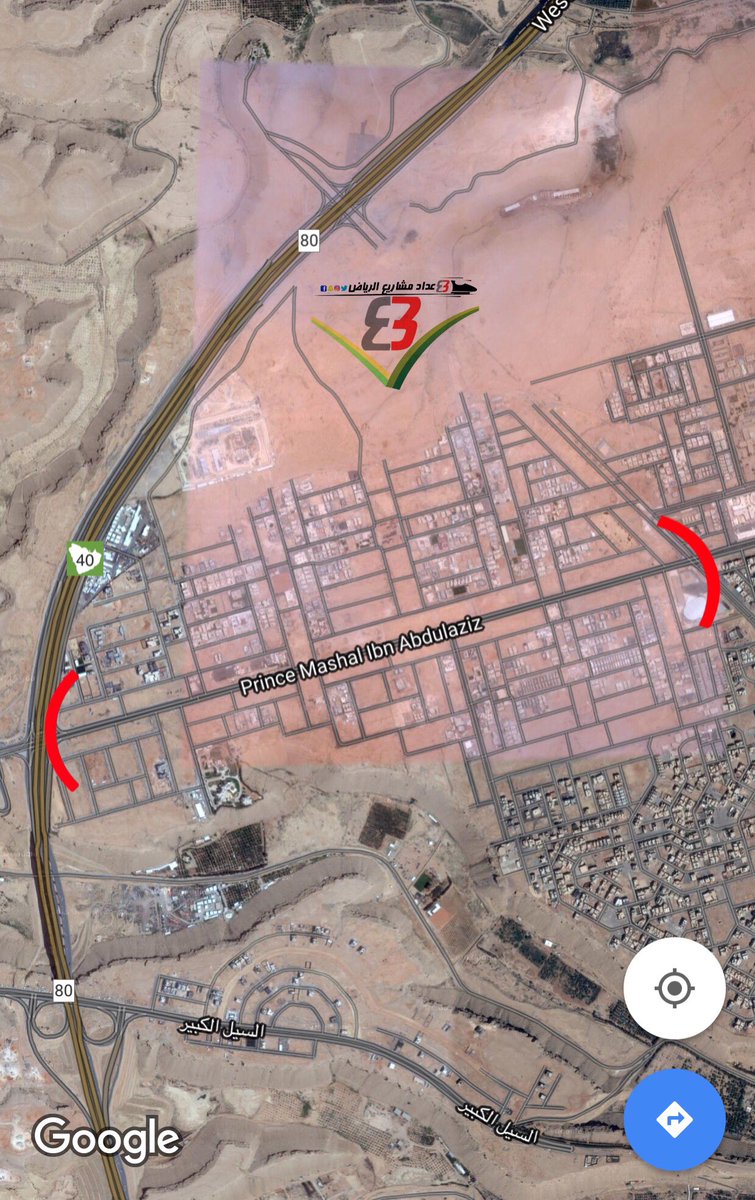Image resolution: width=755 pixels, height=1200 pixels.
Task: Open directions with the blue arrow button
Action: click(x=674, y=1118)
